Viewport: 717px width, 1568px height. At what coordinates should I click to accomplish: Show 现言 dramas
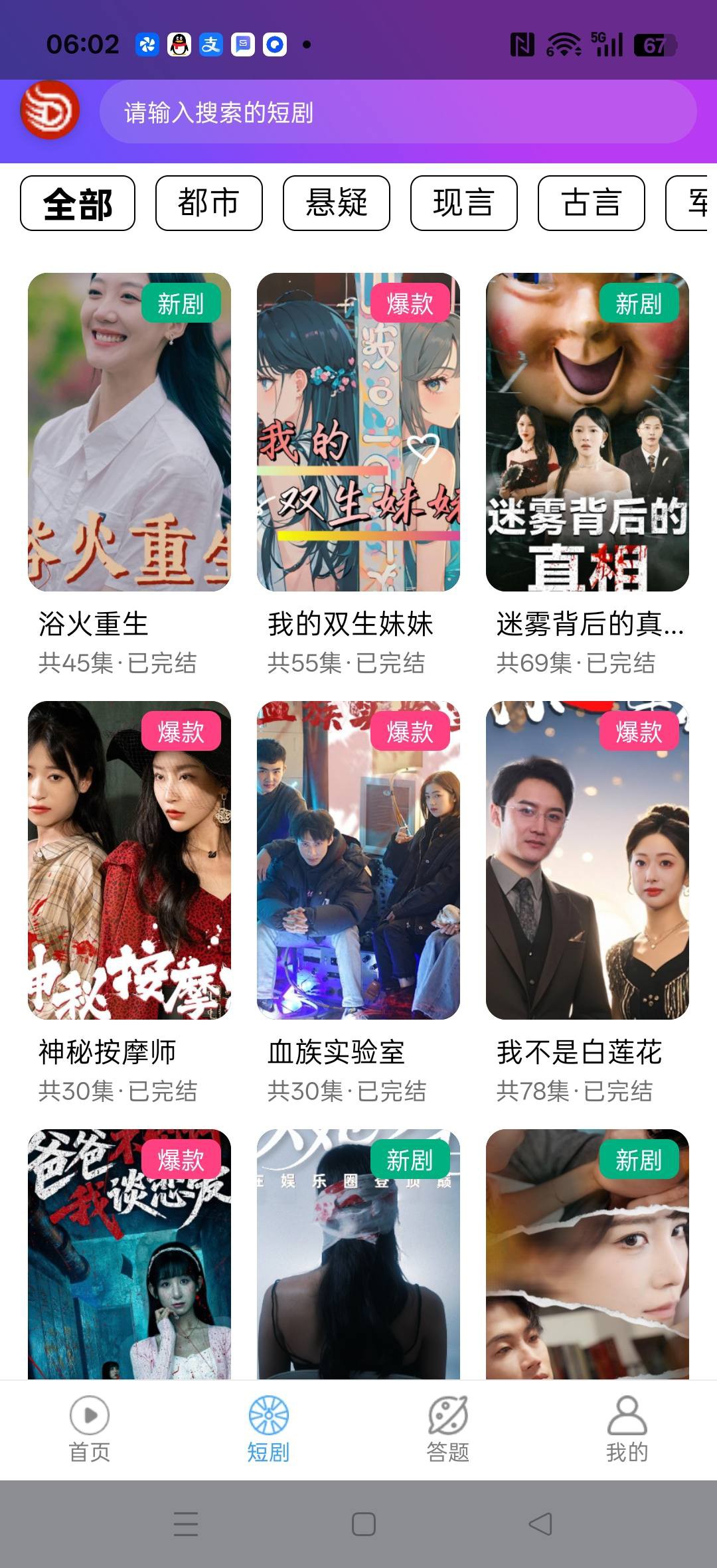click(x=463, y=203)
